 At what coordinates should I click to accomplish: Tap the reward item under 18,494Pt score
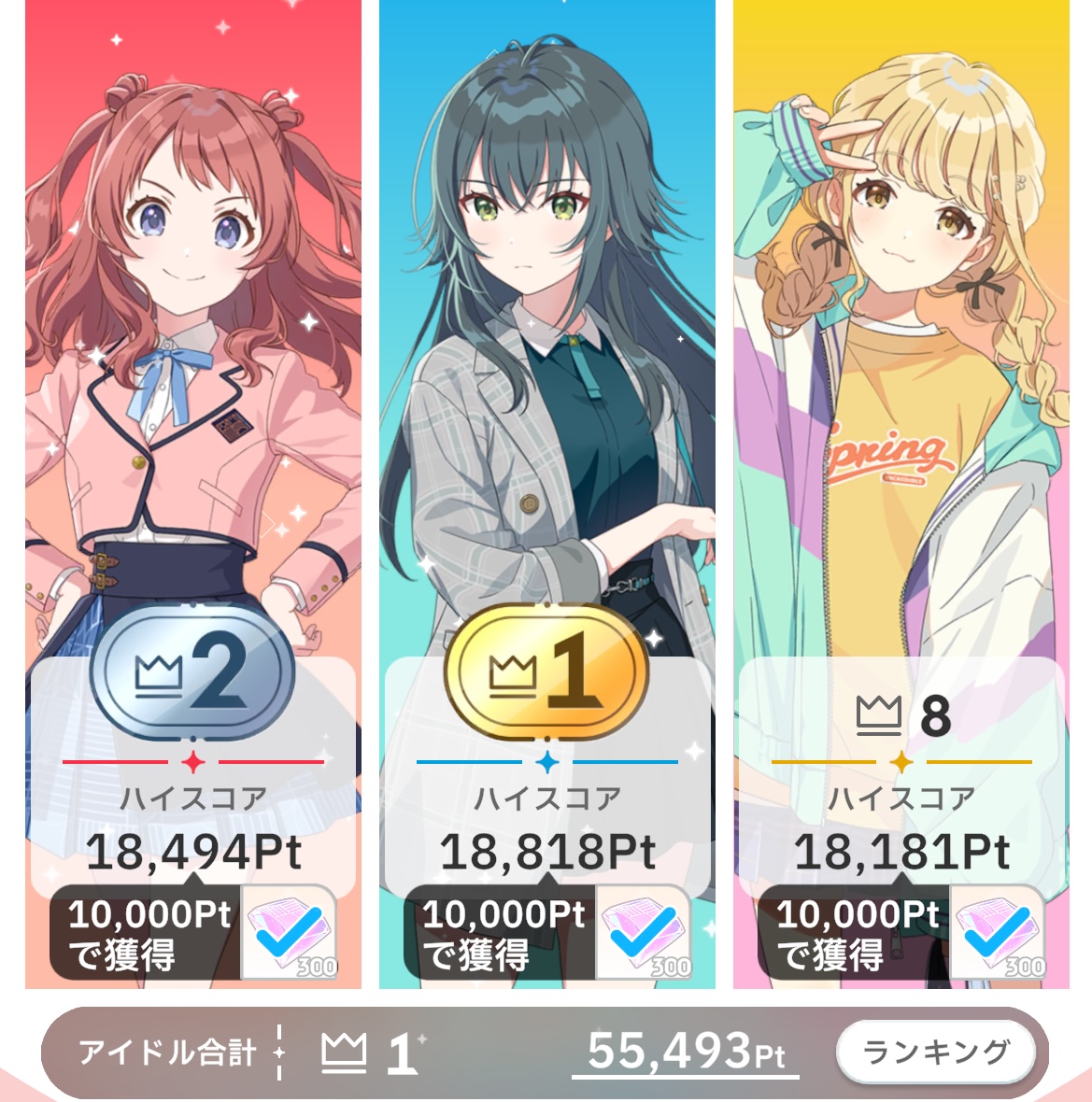click(289, 932)
